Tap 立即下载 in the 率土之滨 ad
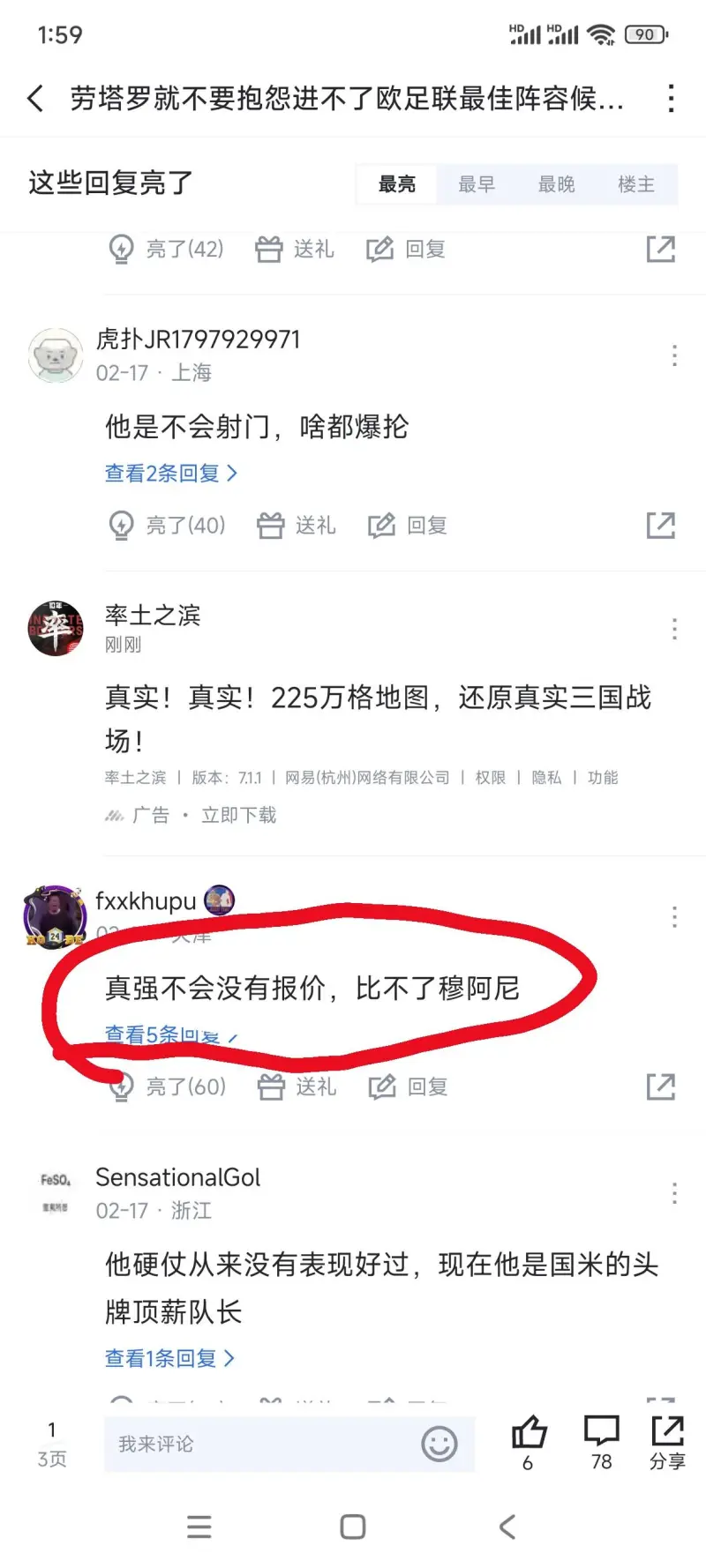Image resolution: width=706 pixels, height=1568 pixels. (238, 815)
